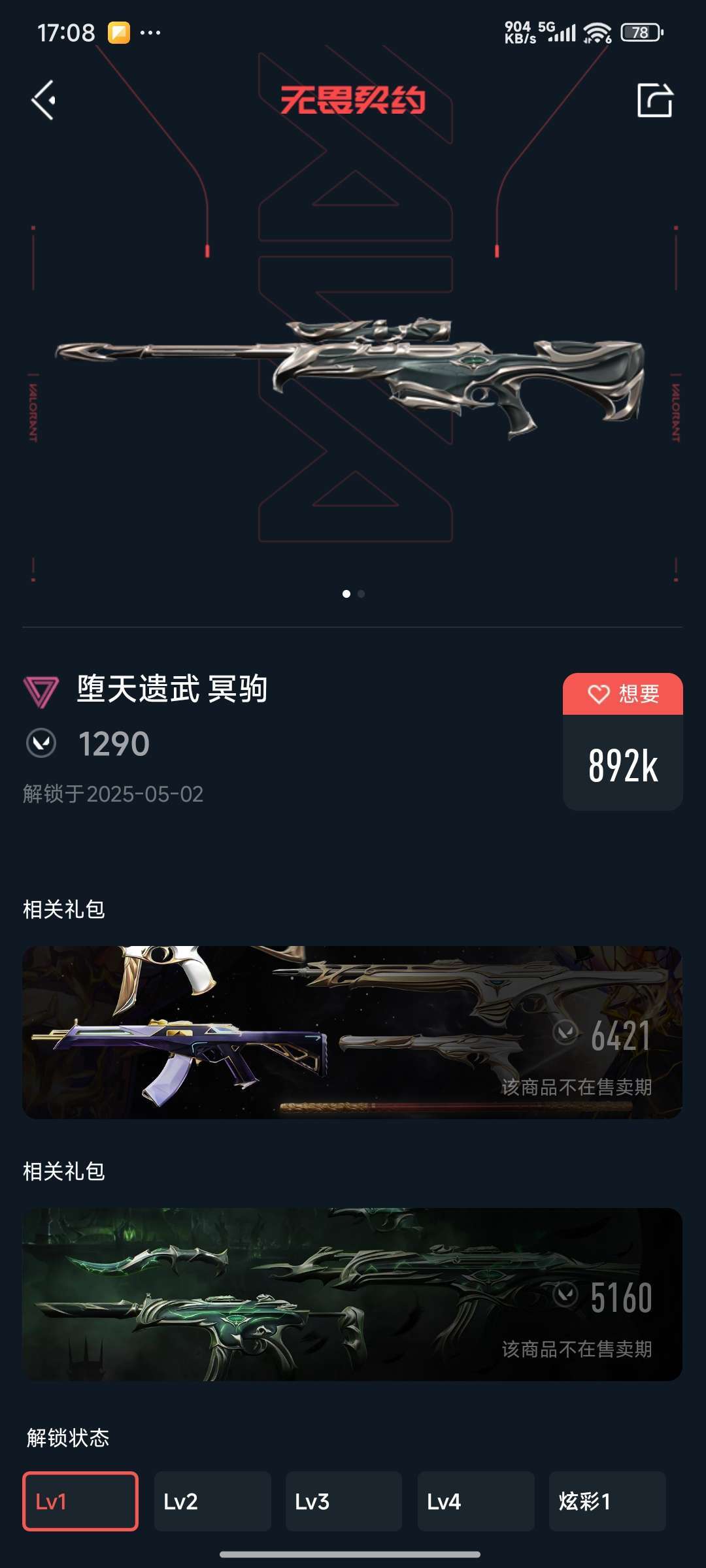Share this weapon skin page
The width and height of the screenshot is (706, 1568).
pos(654,100)
